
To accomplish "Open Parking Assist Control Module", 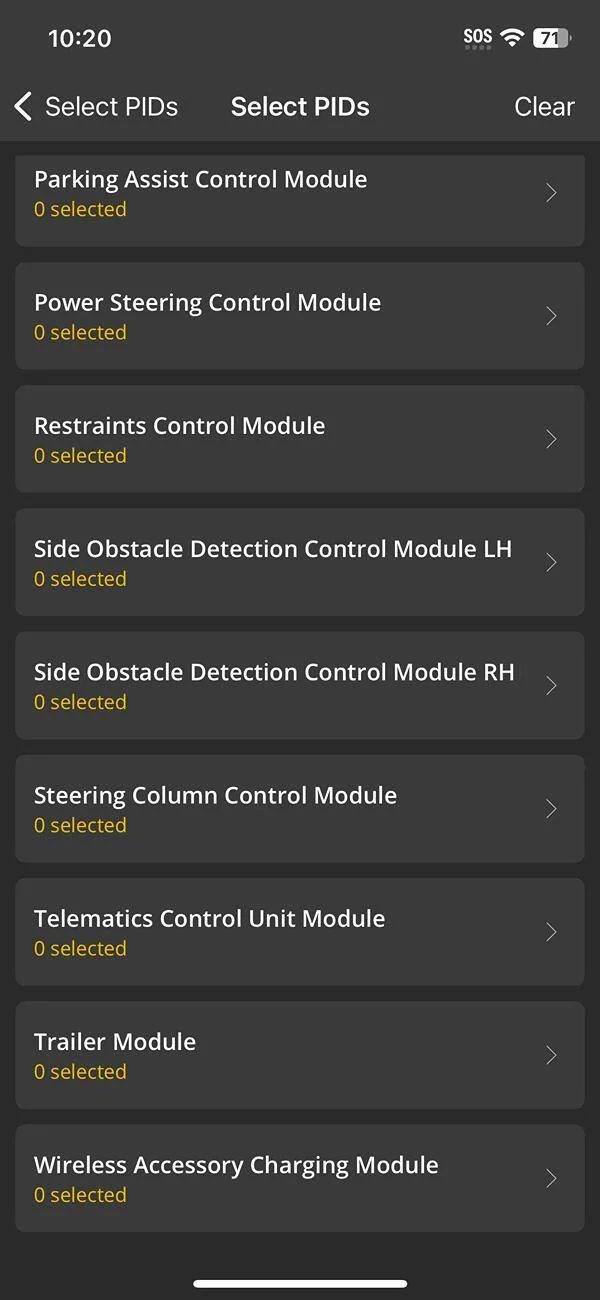I will [299, 194].
